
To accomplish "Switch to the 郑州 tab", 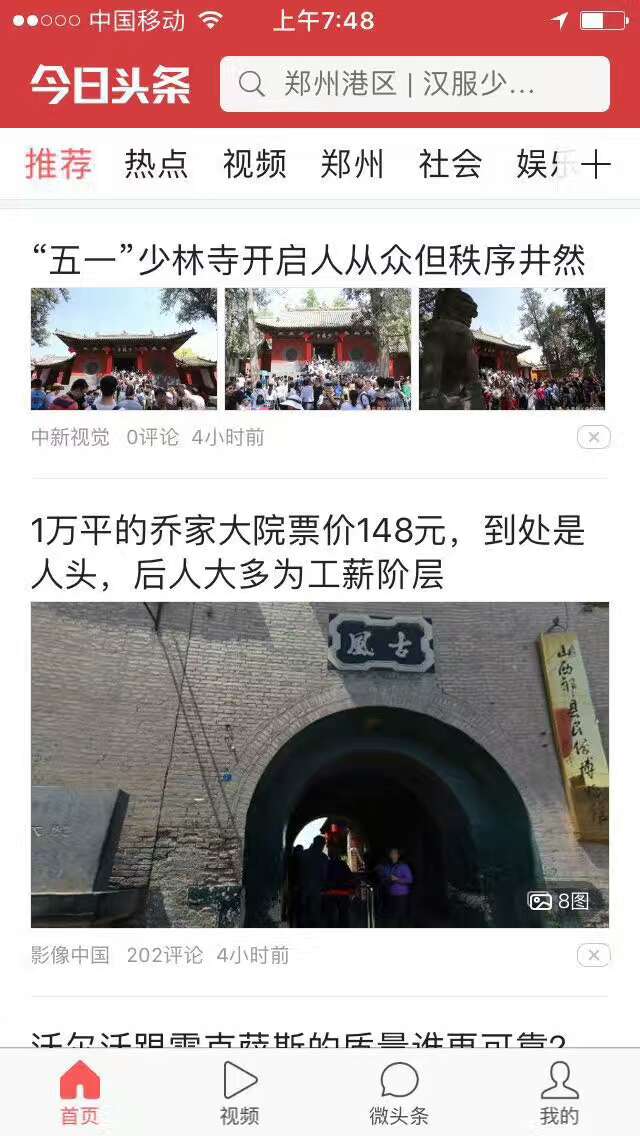I will (352, 164).
